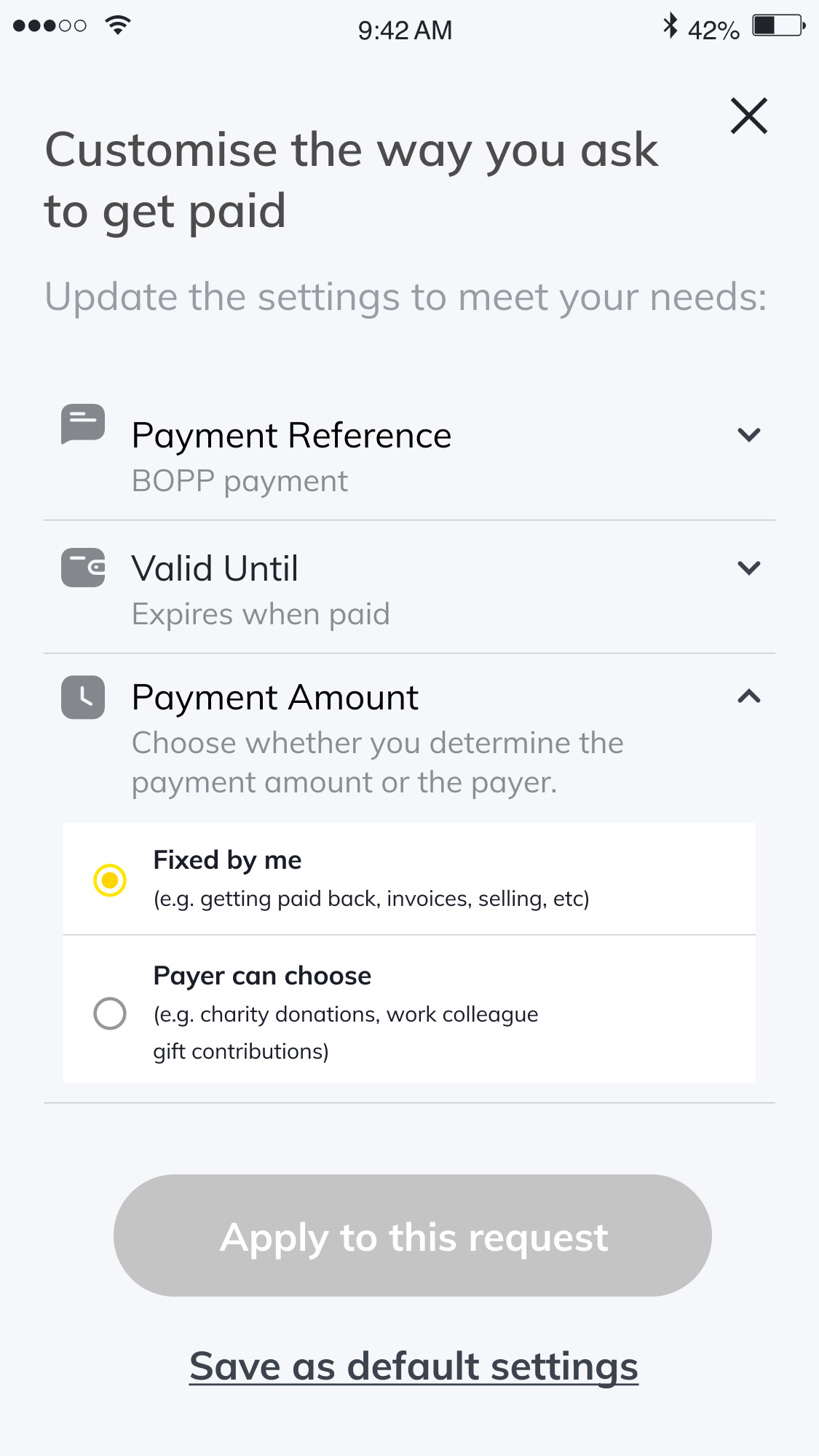Close the customise settings screen
This screenshot has height=1456, width=819.
click(x=748, y=116)
